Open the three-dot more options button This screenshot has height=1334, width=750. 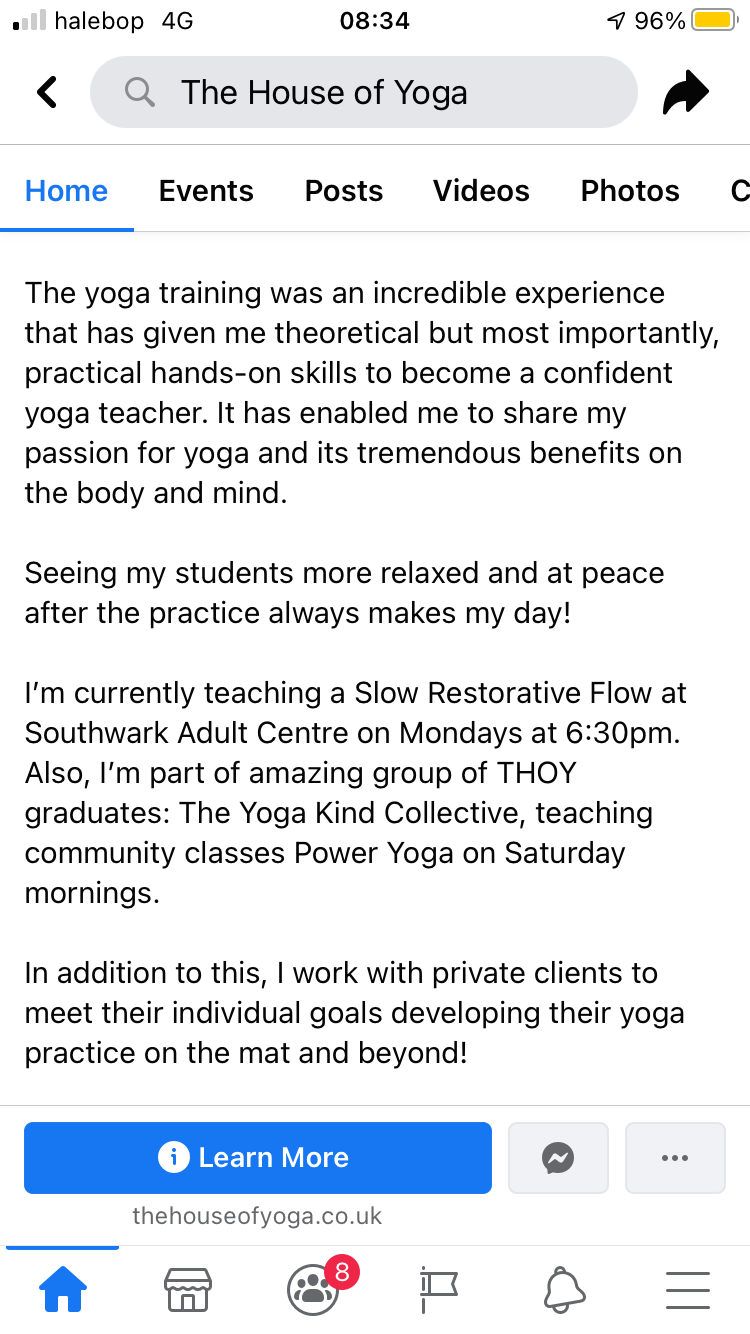coord(675,1158)
